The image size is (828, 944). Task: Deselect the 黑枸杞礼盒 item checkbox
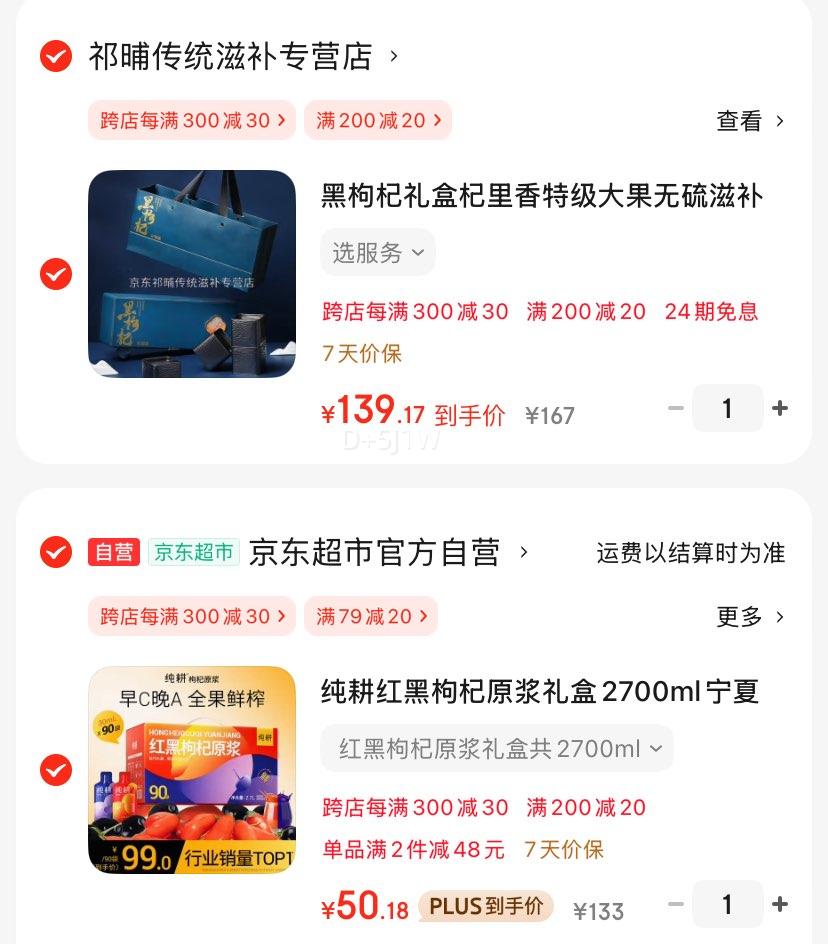pyautogui.click(x=56, y=274)
